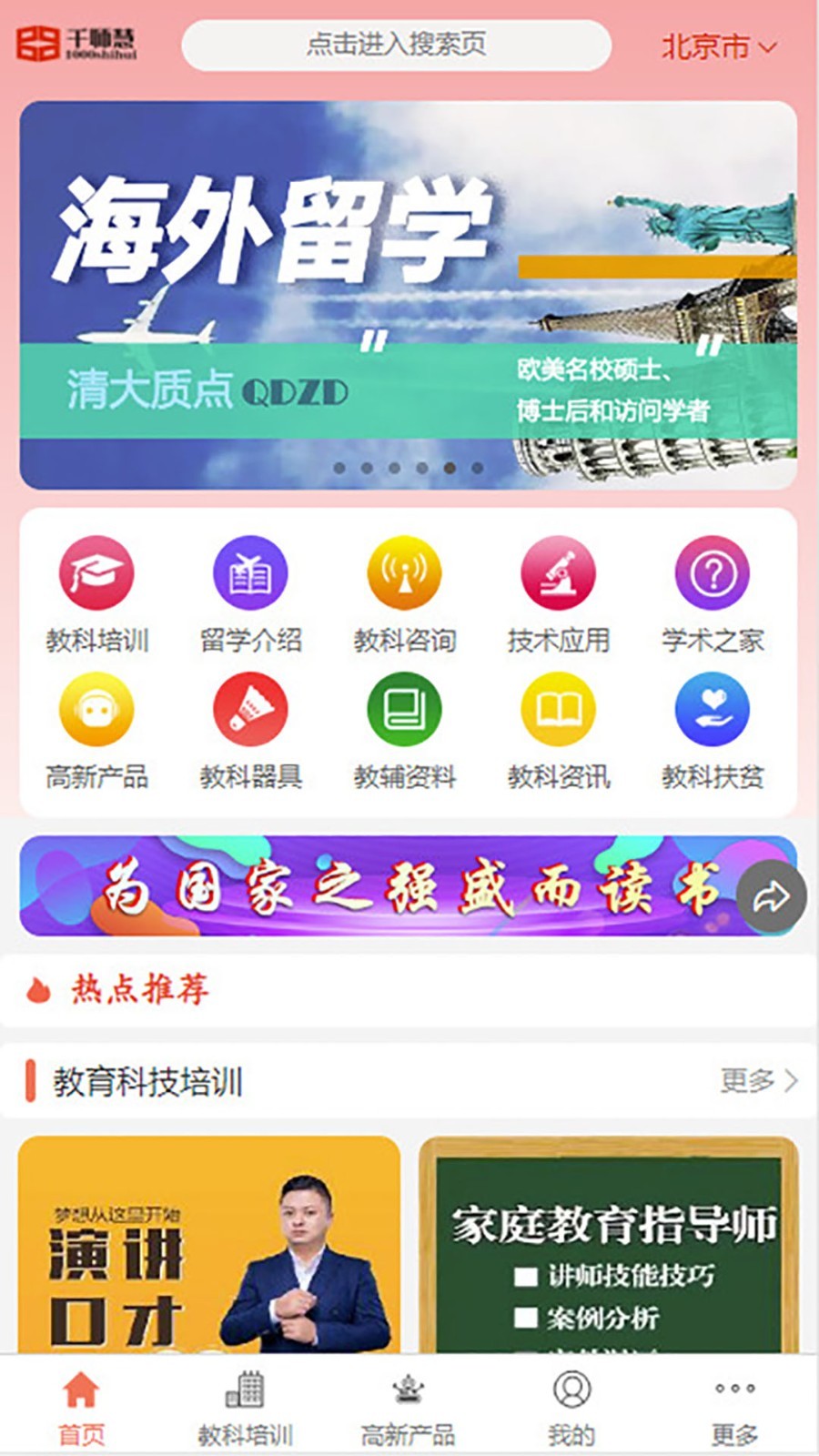Open the 家庭教育指导师 course card
The width and height of the screenshot is (819, 1456).
(609, 1245)
